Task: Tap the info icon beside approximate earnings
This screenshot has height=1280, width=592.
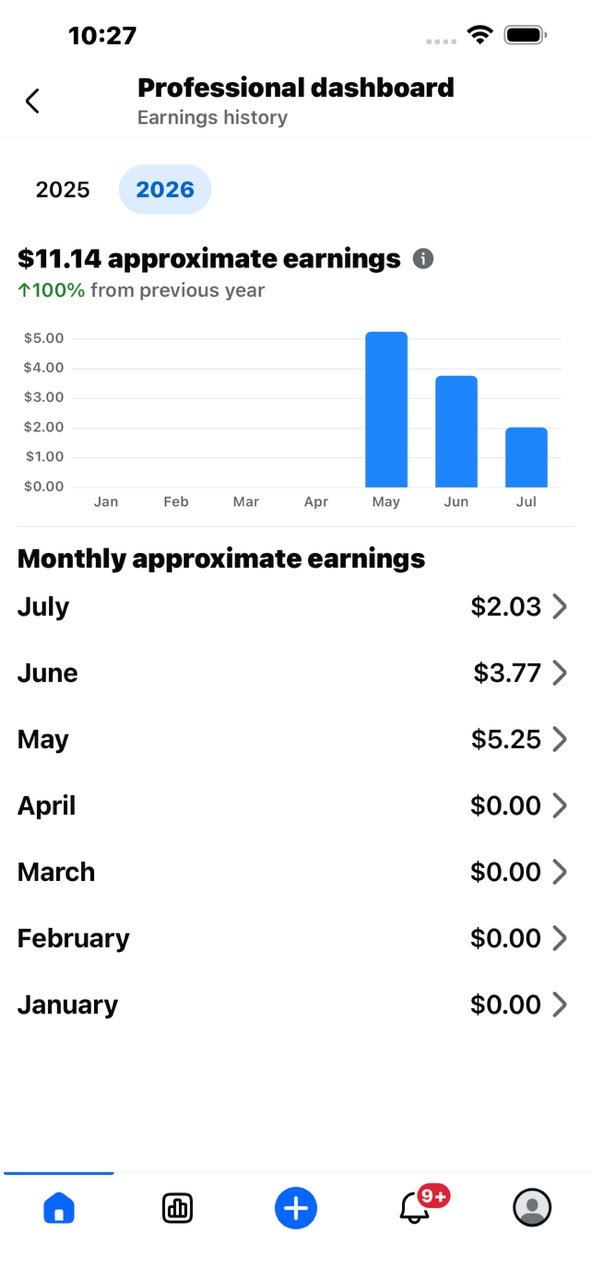Action: [x=423, y=259]
